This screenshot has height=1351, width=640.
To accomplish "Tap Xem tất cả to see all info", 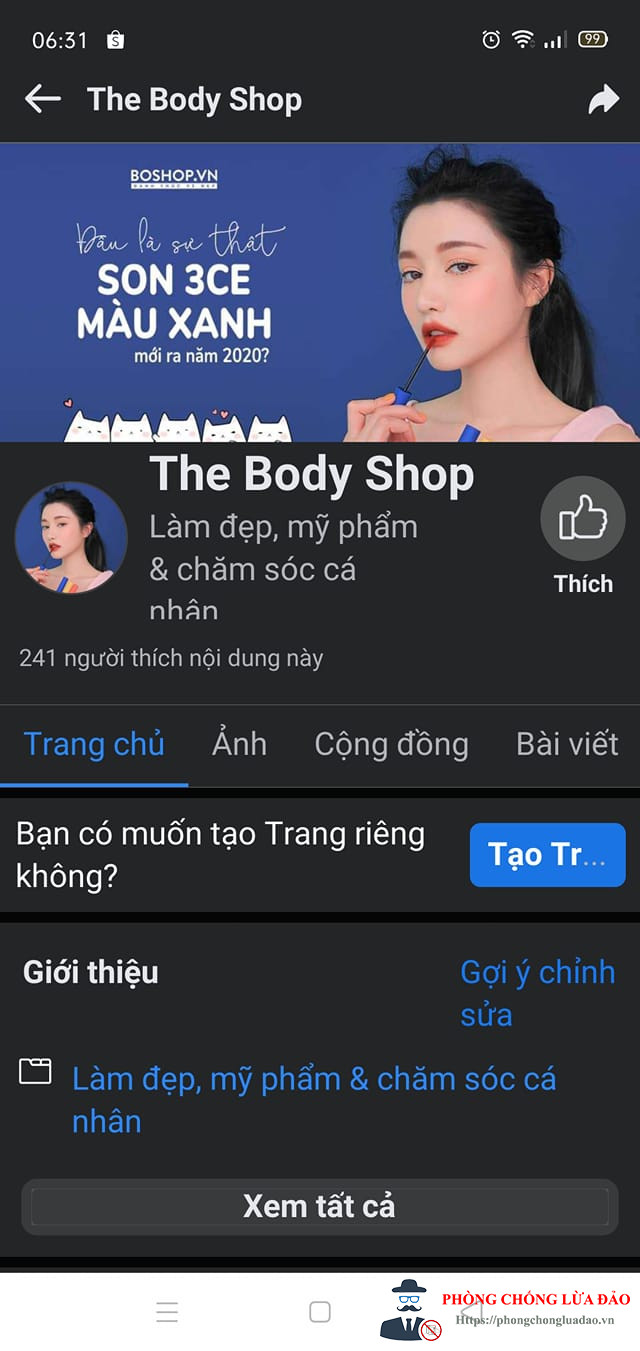I will [x=319, y=1206].
